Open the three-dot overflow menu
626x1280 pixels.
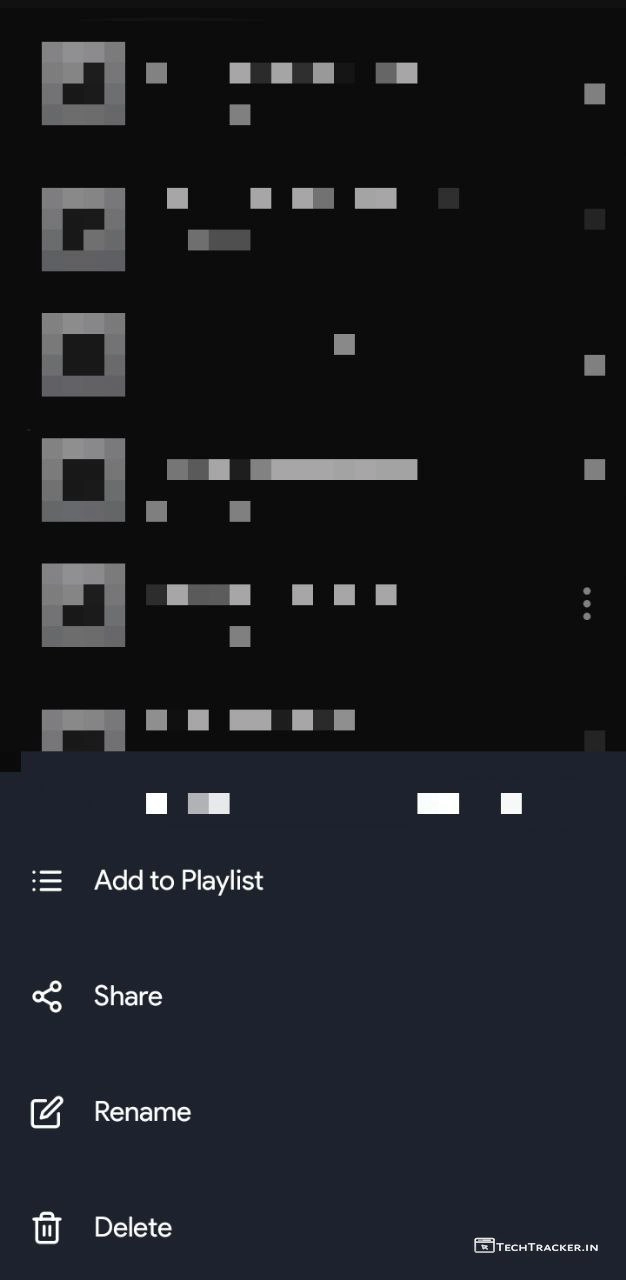(587, 604)
